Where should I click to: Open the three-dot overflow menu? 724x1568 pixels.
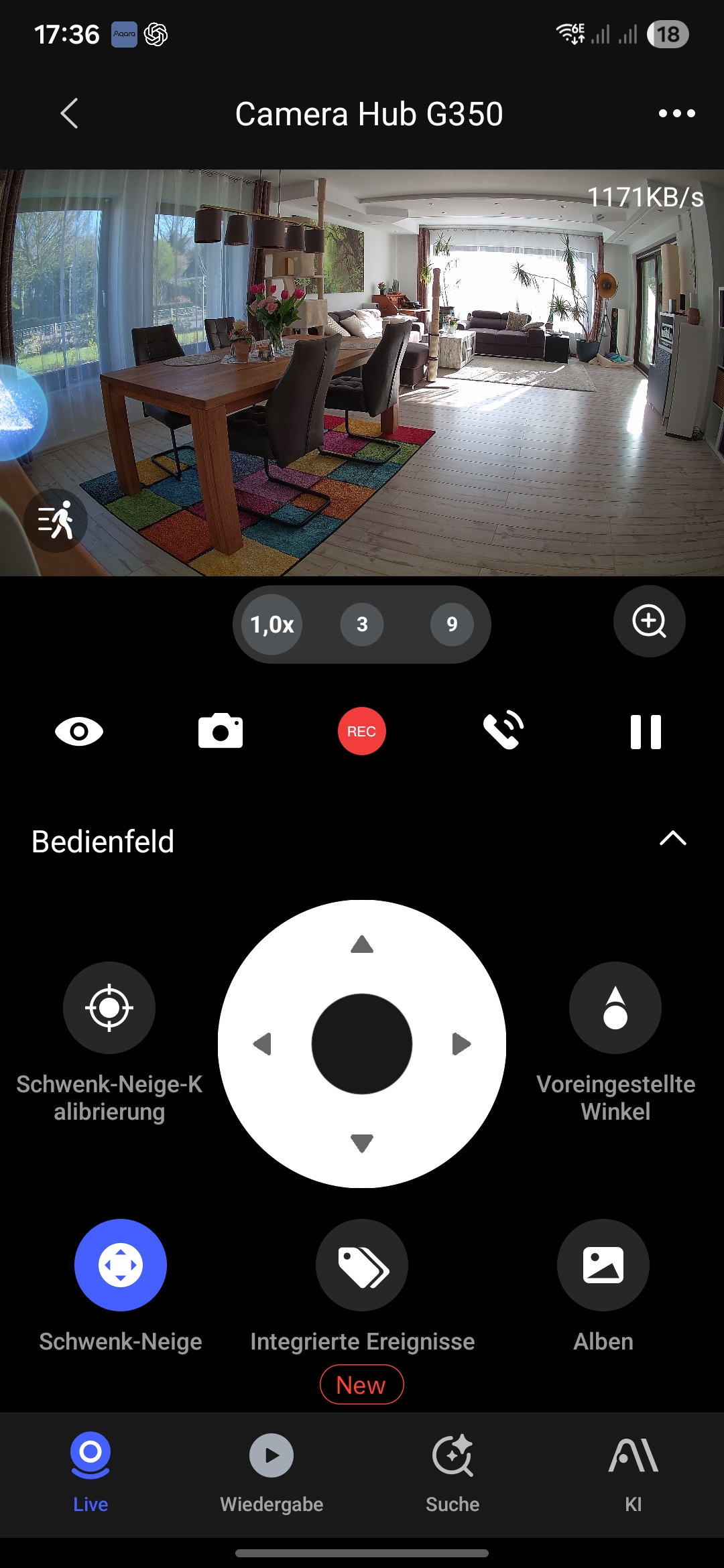[x=676, y=113]
